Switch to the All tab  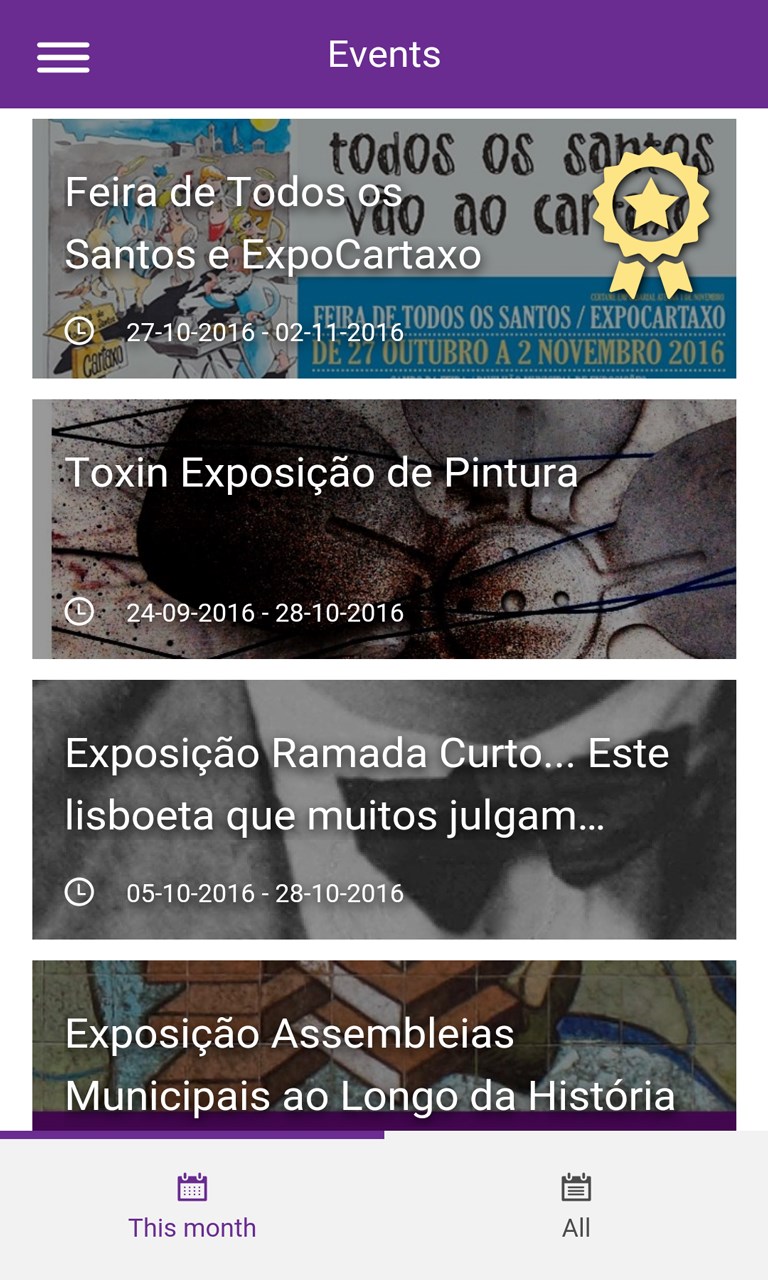pos(576,1206)
